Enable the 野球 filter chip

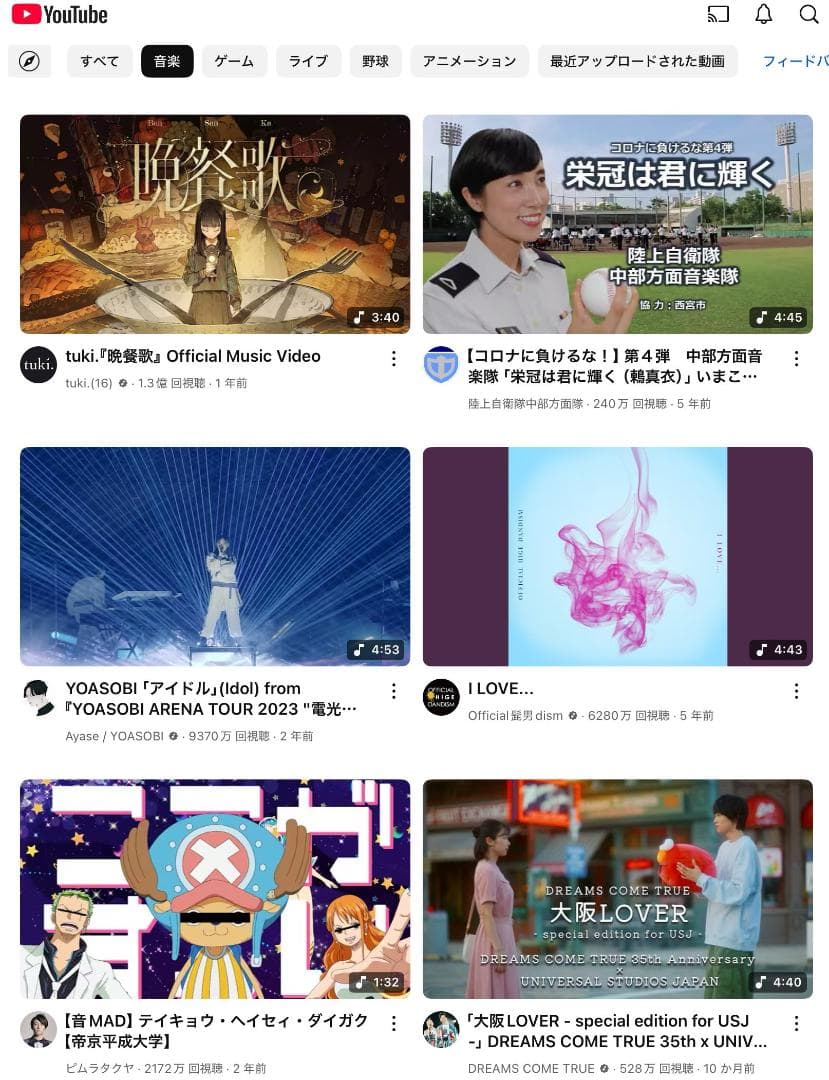point(375,61)
